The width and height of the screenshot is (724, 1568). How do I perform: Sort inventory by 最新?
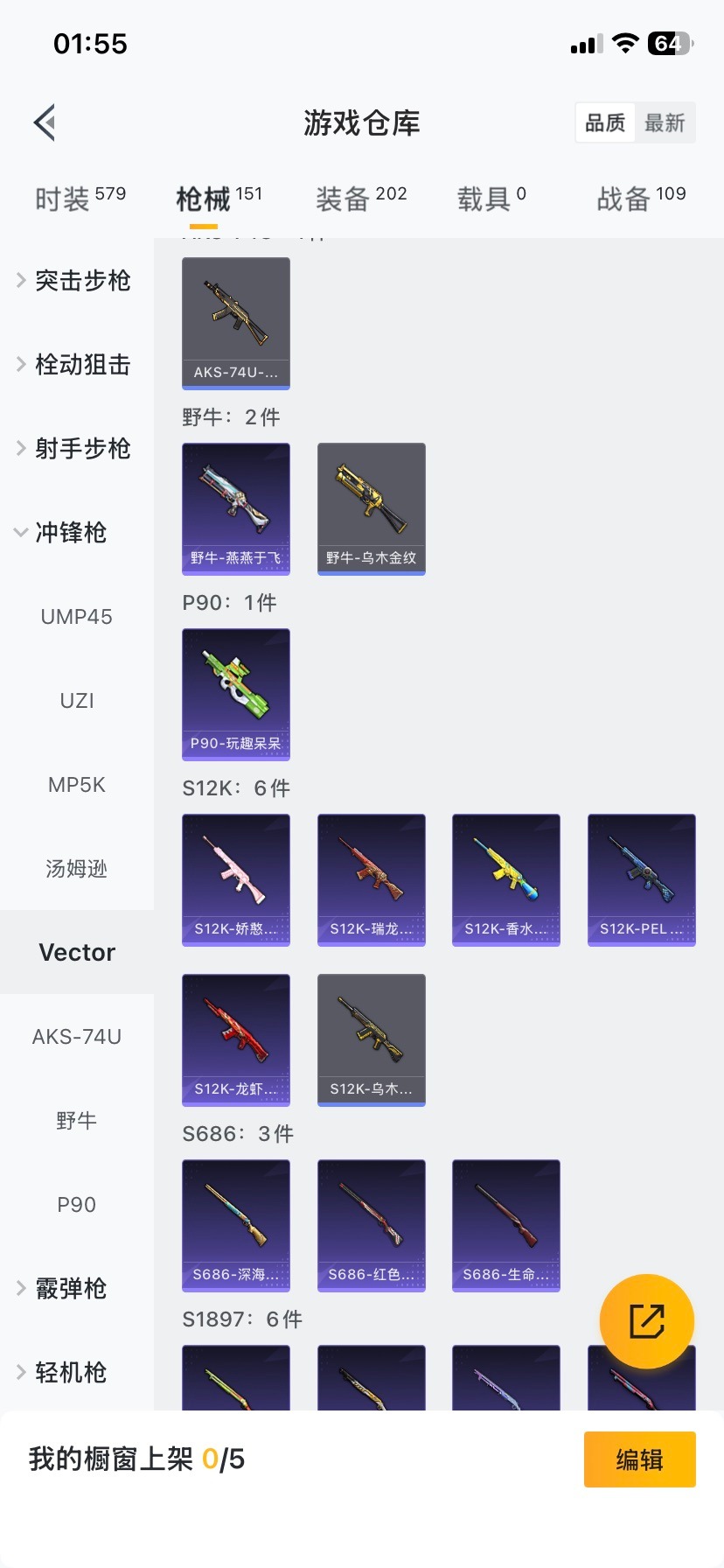pos(665,122)
